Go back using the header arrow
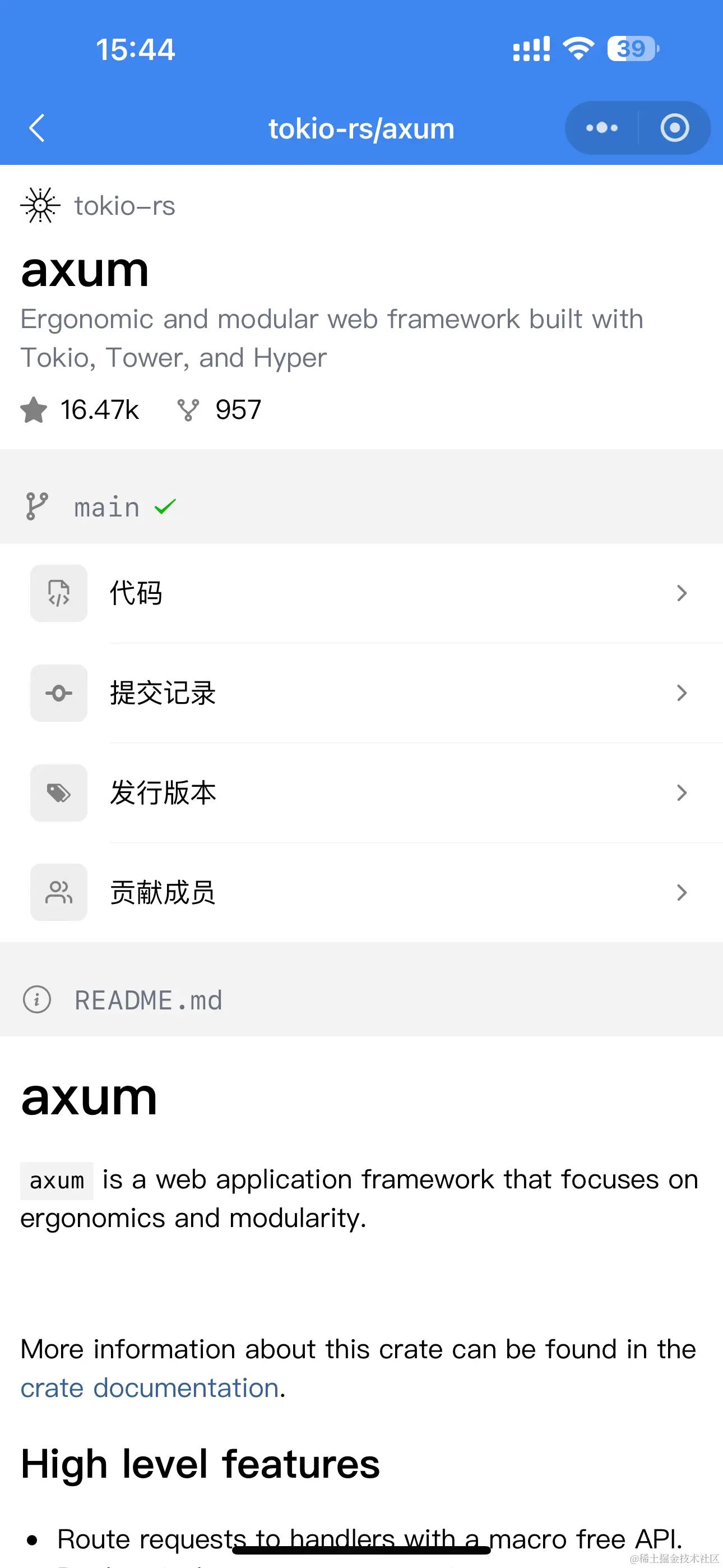This screenshot has width=723, height=1568. 37,128
